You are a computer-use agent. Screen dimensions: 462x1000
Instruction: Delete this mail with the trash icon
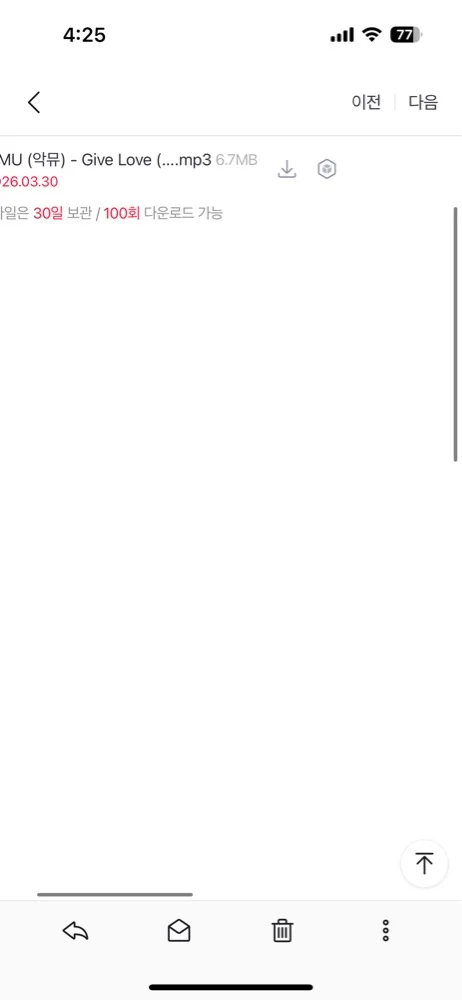[x=282, y=931]
